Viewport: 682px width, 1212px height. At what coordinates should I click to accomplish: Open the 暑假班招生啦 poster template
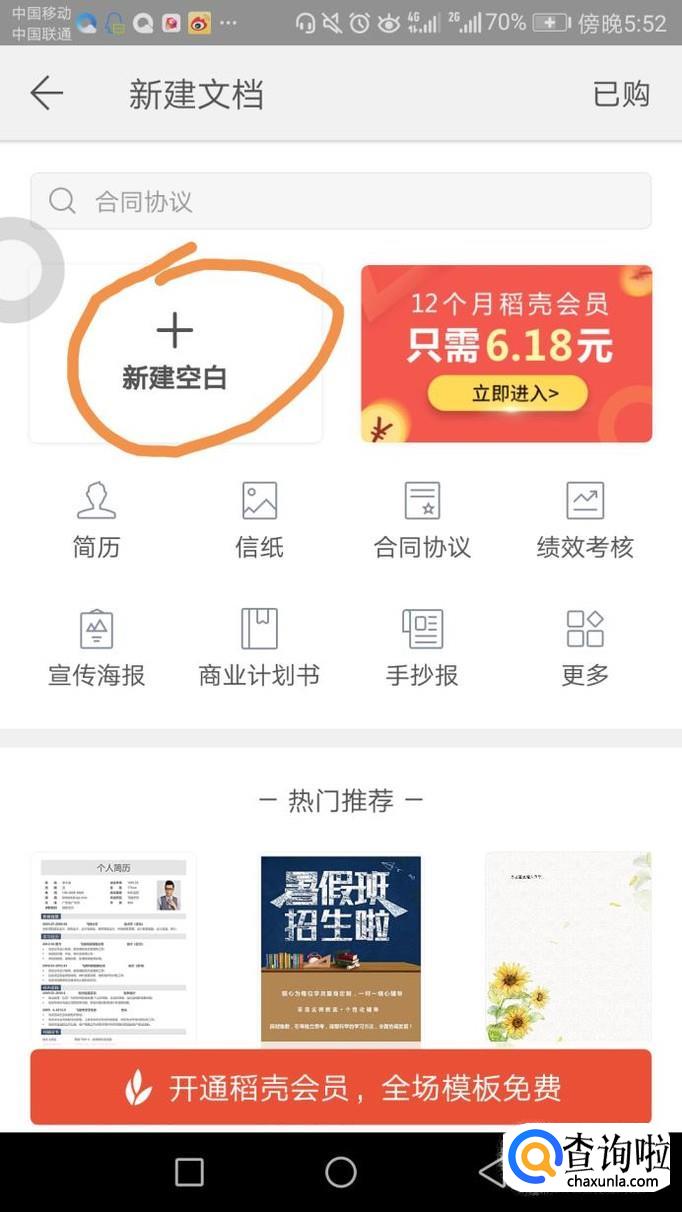pos(340,945)
